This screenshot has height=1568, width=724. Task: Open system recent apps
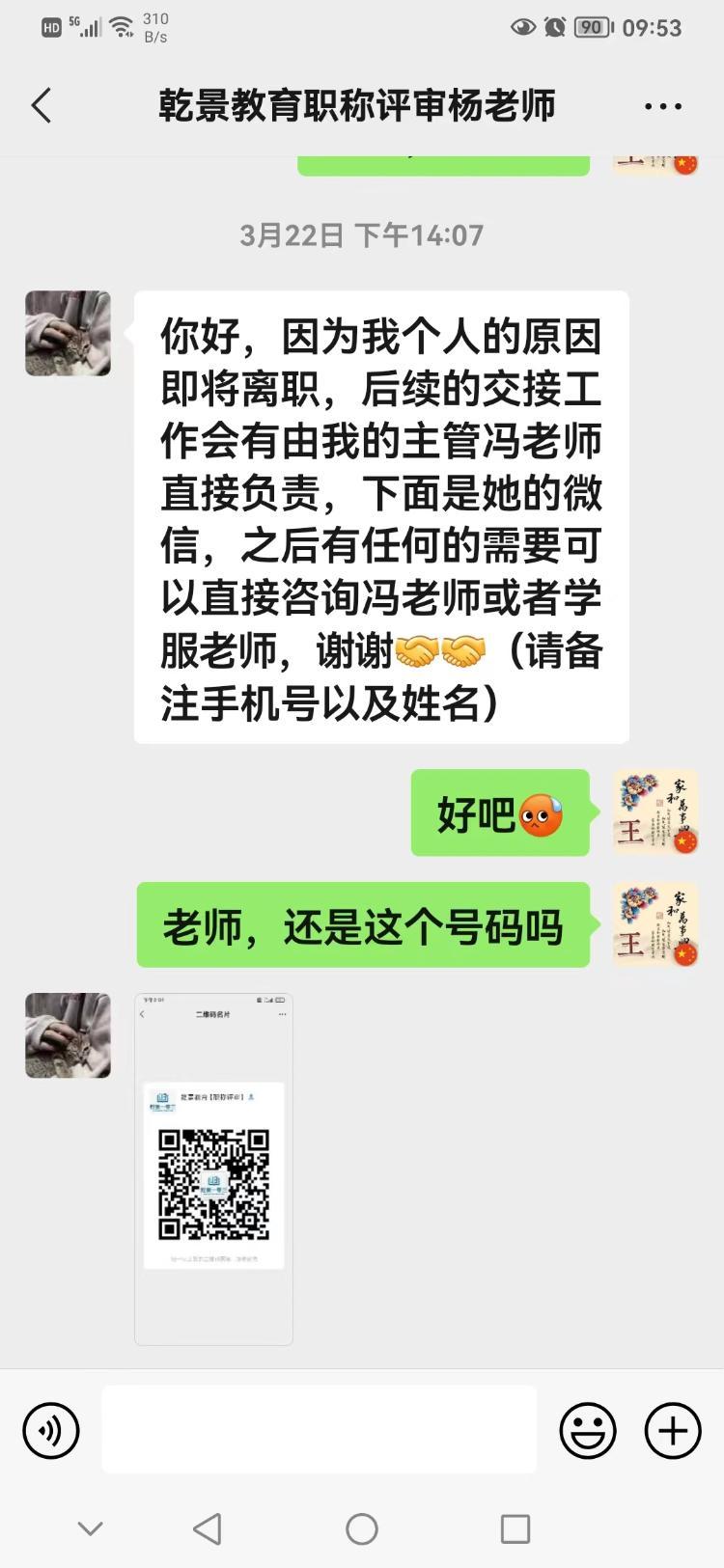[515, 1528]
